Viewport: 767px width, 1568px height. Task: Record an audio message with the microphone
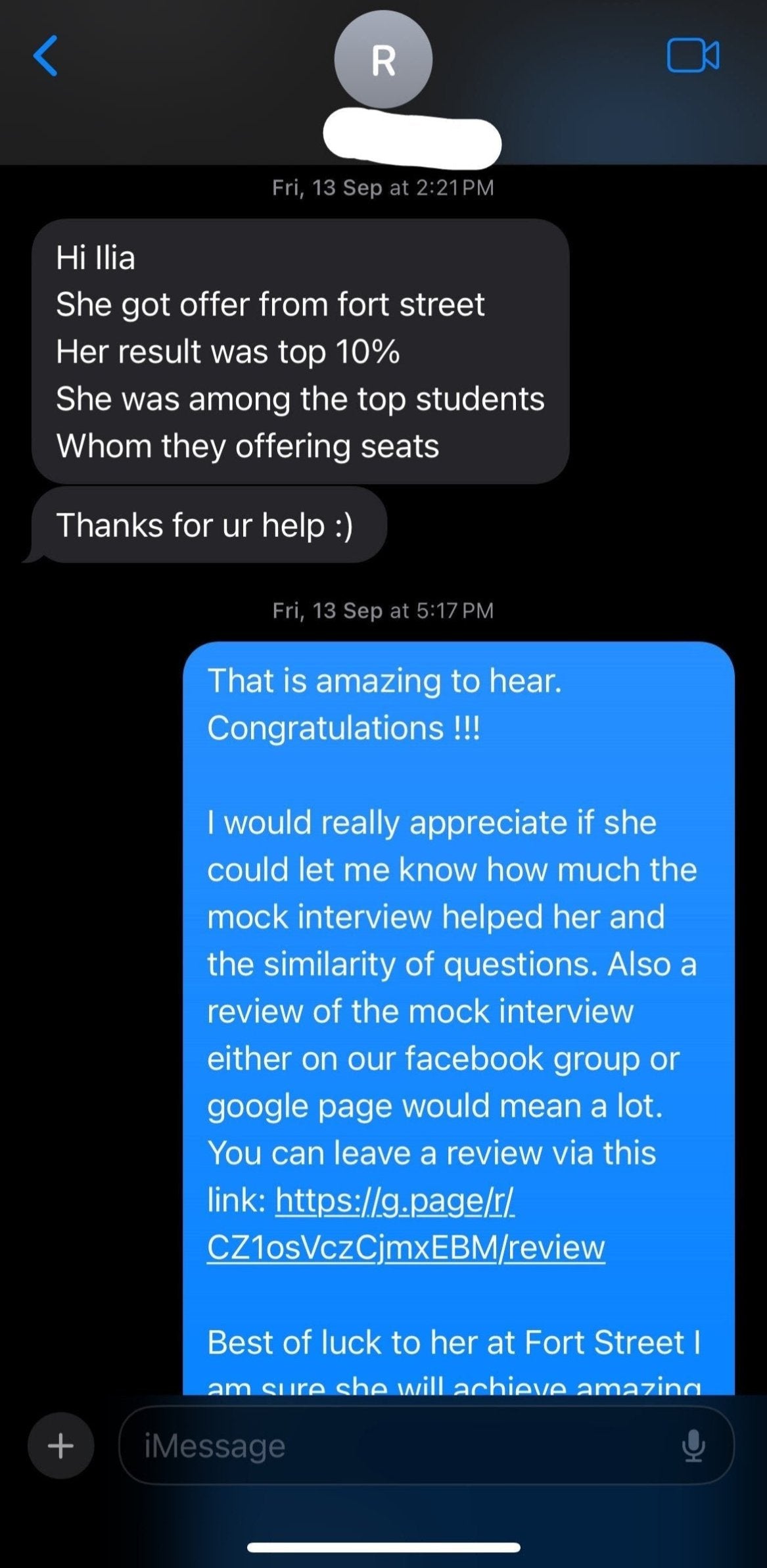(x=693, y=1446)
